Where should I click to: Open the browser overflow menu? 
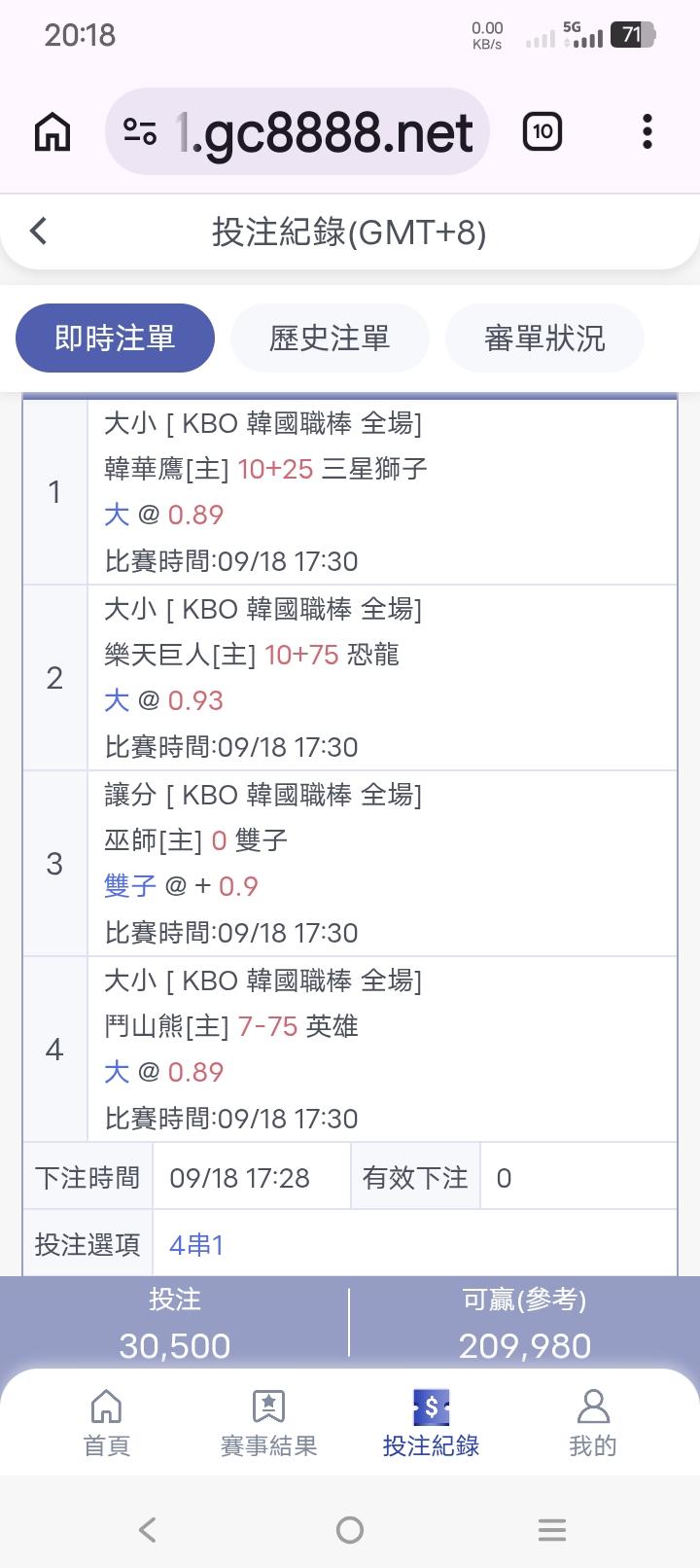(x=647, y=132)
